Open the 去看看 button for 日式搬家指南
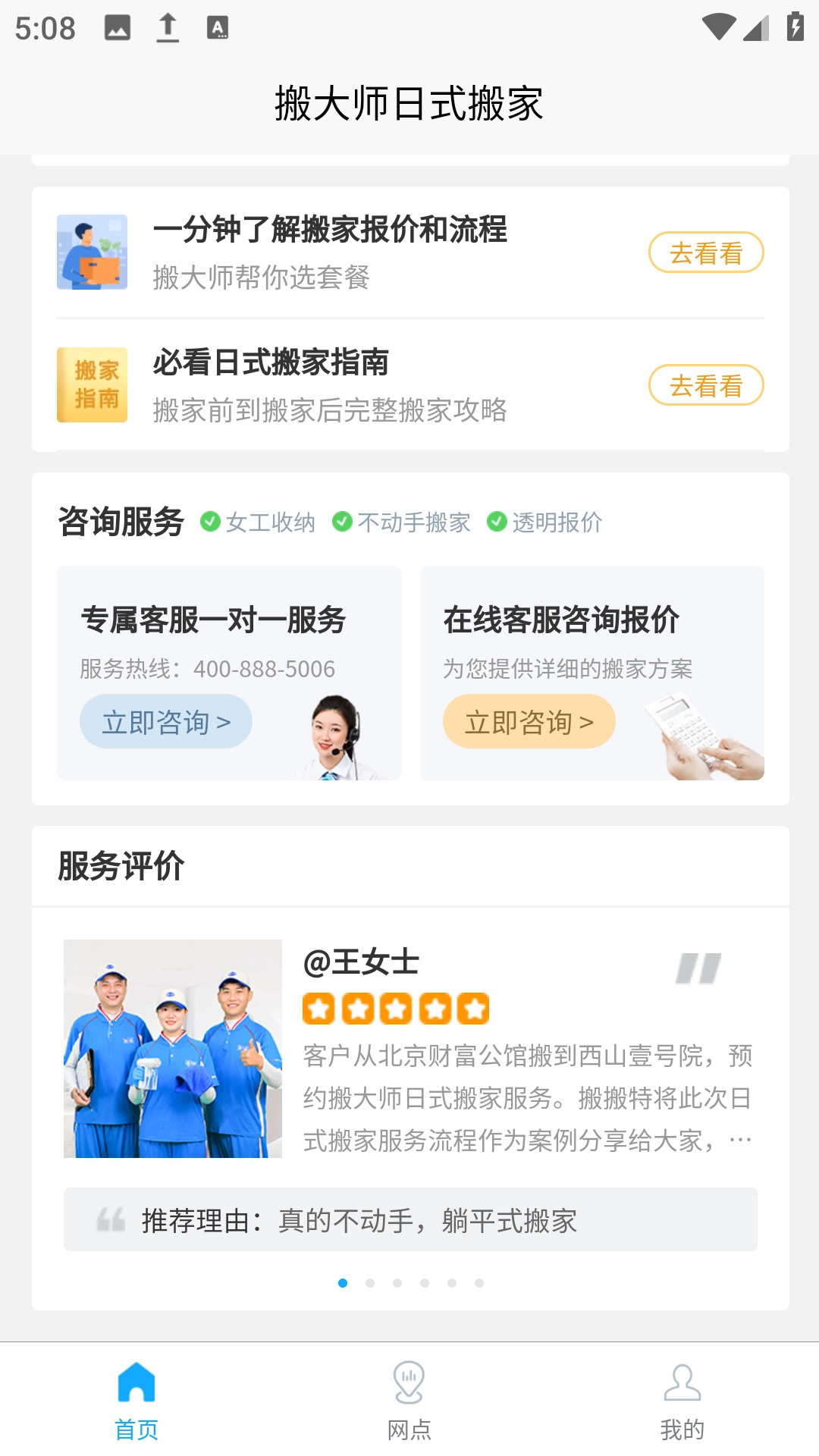 [x=706, y=385]
